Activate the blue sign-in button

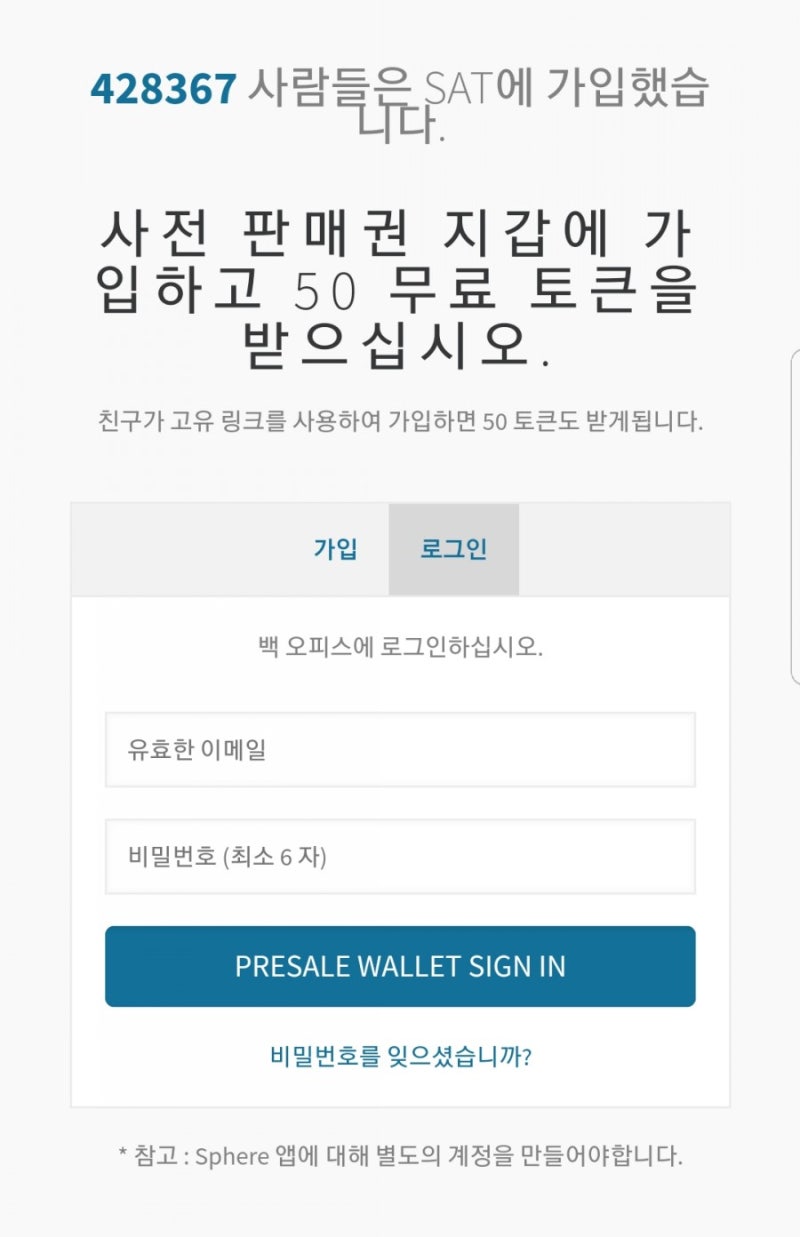[398, 966]
